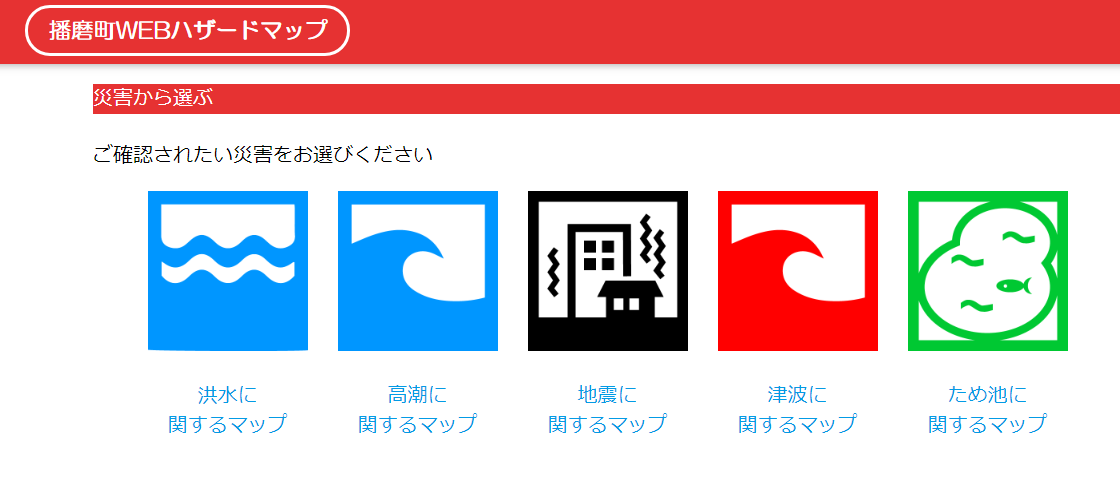Open the 播磨町WEBハザードマップ home button

click(x=187, y=30)
